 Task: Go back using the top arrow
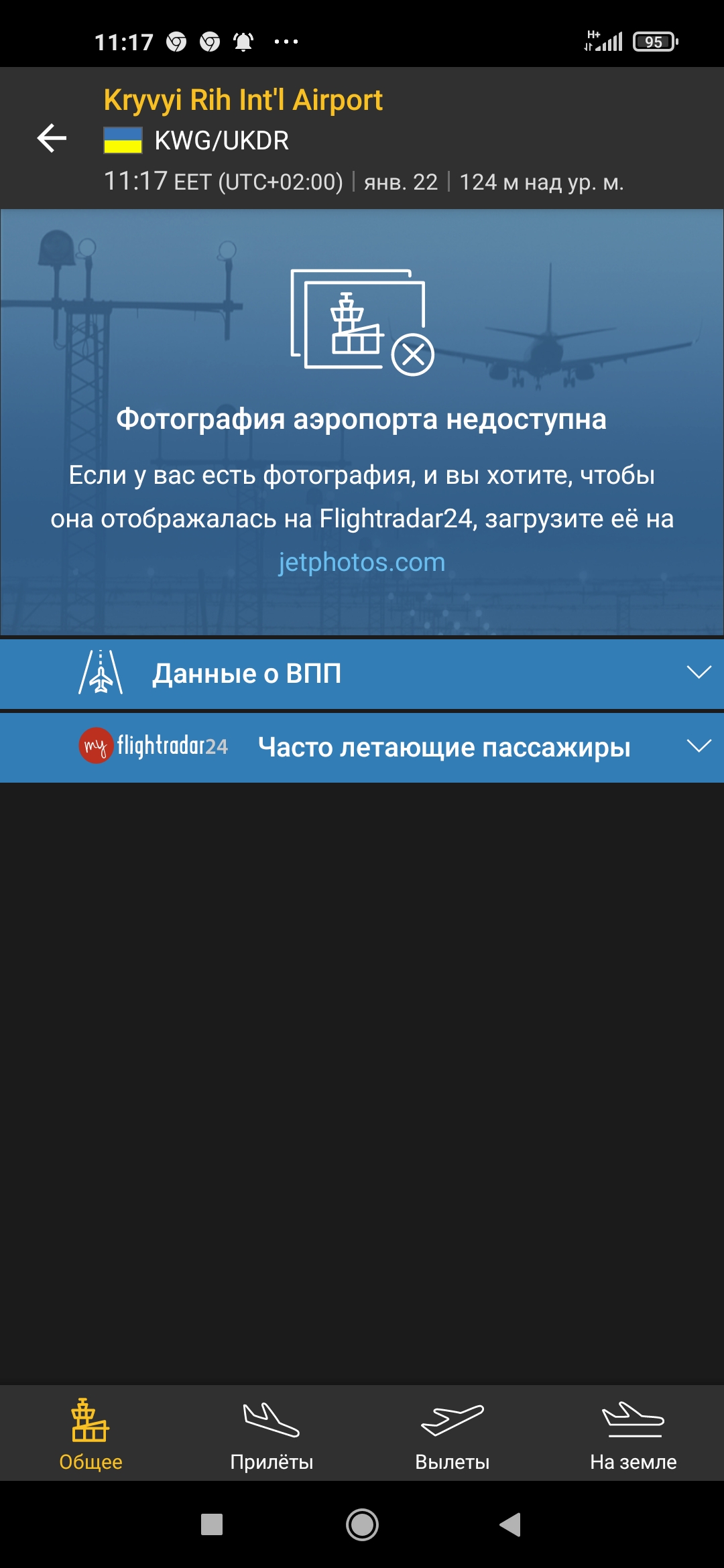click(x=52, y=139)
